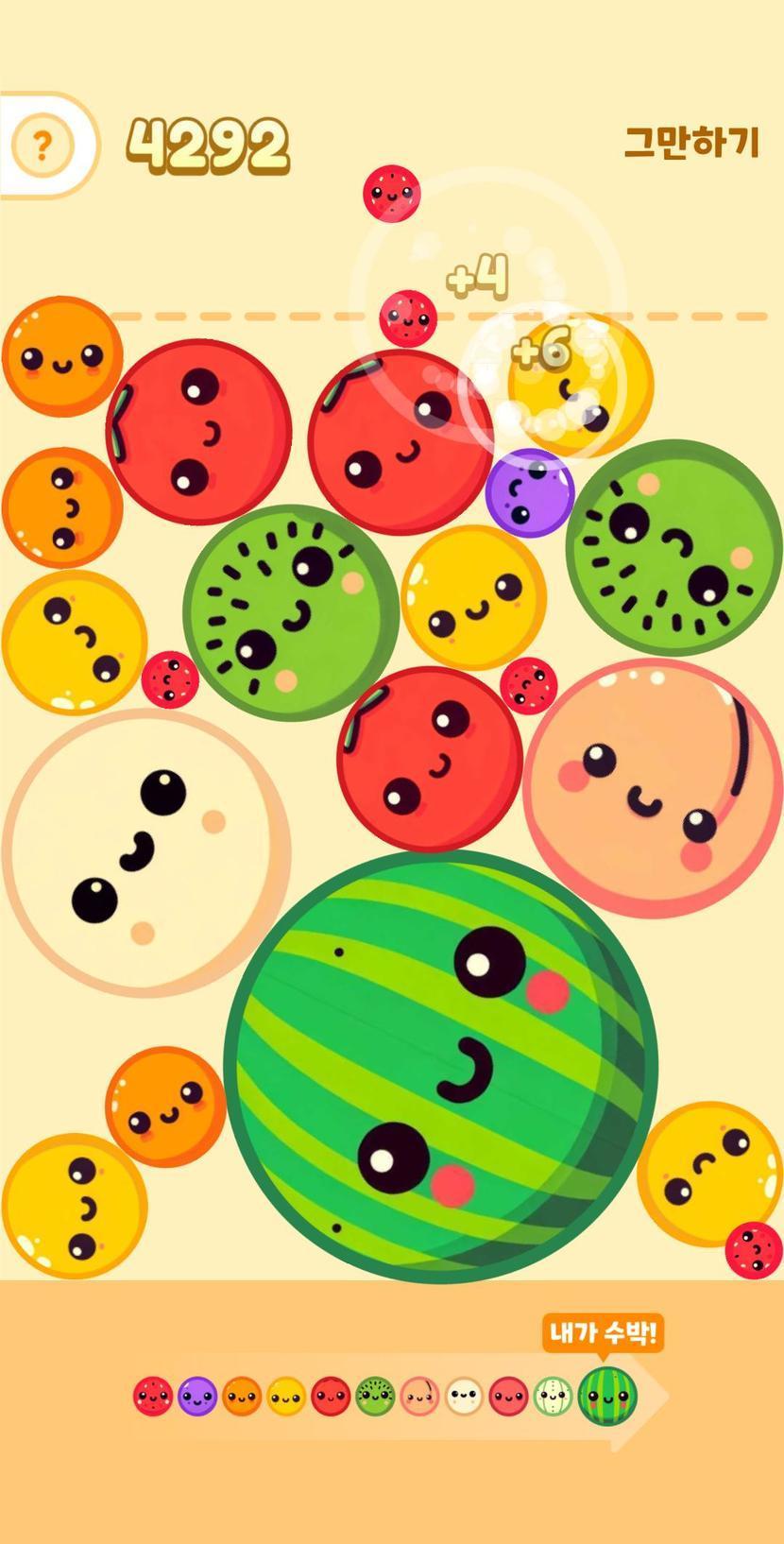Tap 그만하기 to quit the game

[691, 143]
